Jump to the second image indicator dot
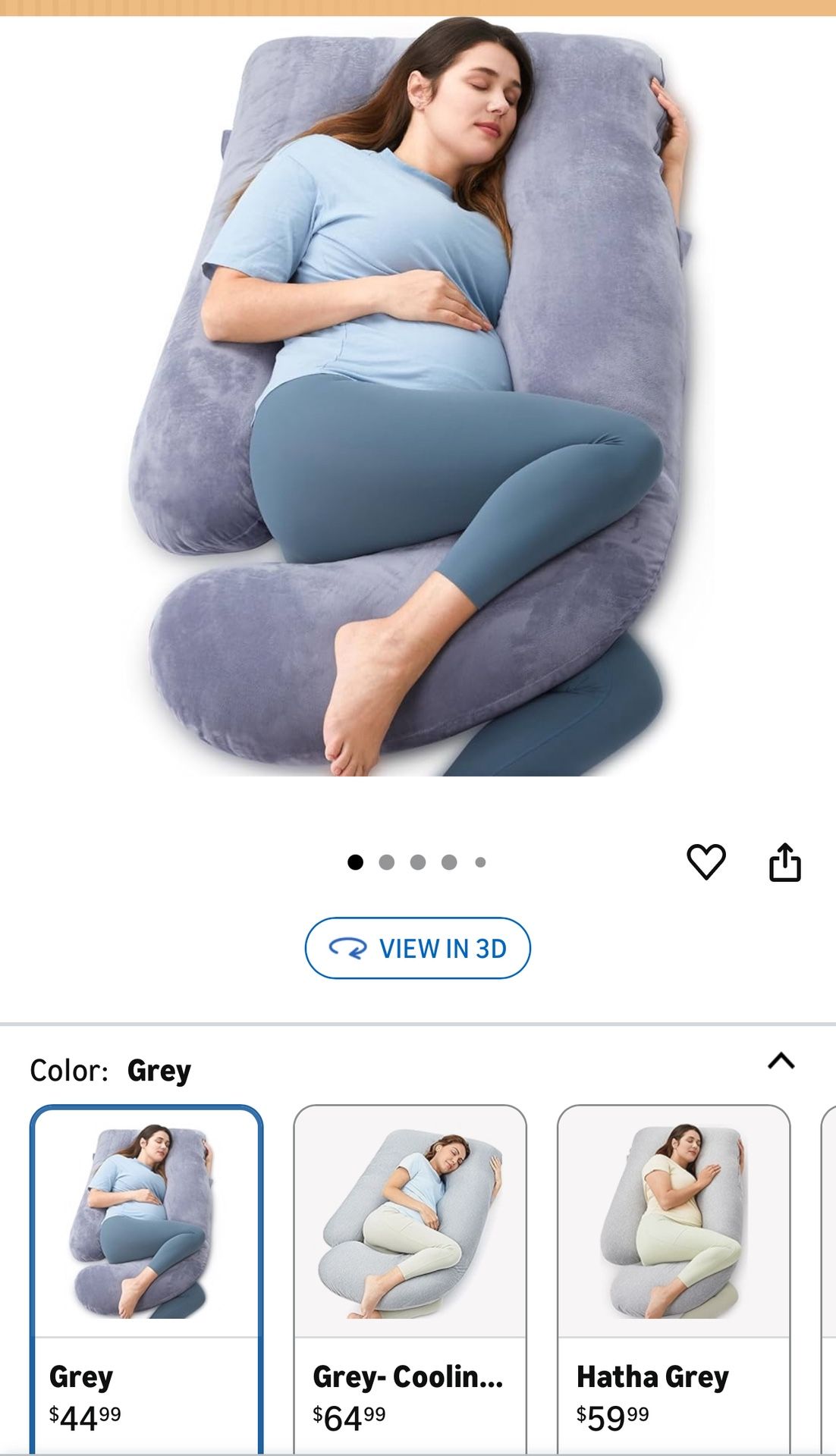This screenshot has width=836, height=1456. (387, 862)
